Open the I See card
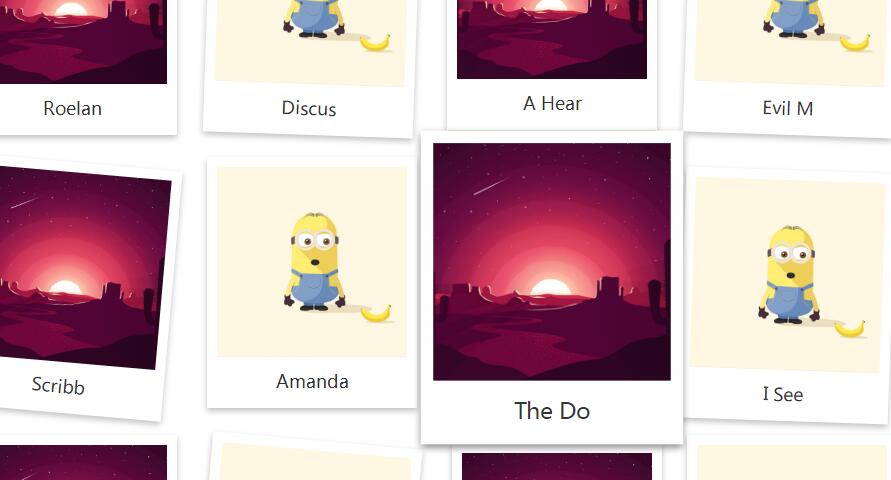 (x=784, y=290)
